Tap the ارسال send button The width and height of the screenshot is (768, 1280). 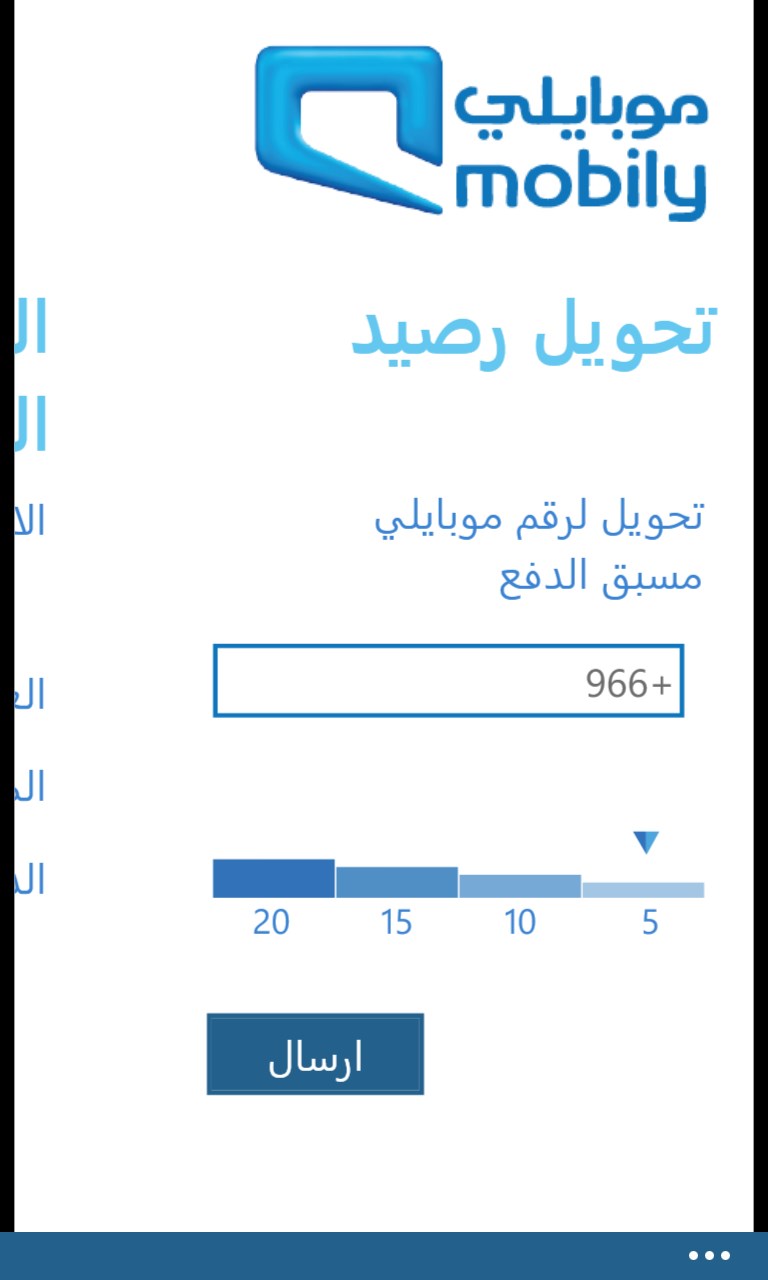coord(315,1054)
